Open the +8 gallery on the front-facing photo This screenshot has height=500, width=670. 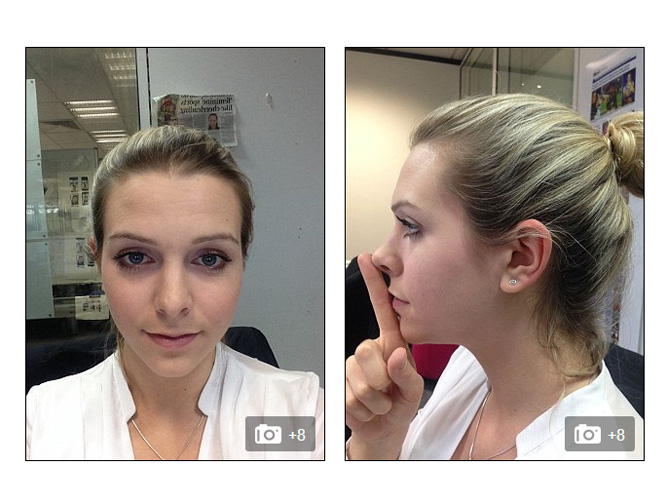(x=280, y=434)
